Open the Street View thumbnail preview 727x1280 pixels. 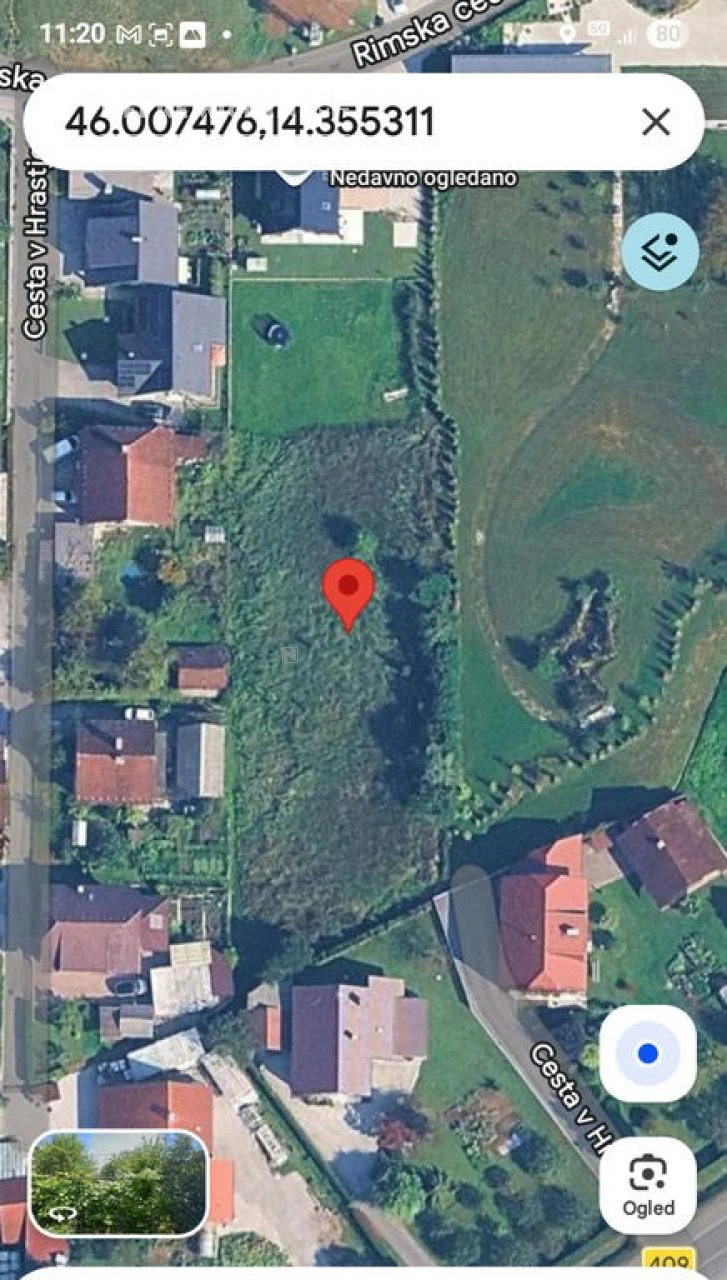click(119, 1184)
